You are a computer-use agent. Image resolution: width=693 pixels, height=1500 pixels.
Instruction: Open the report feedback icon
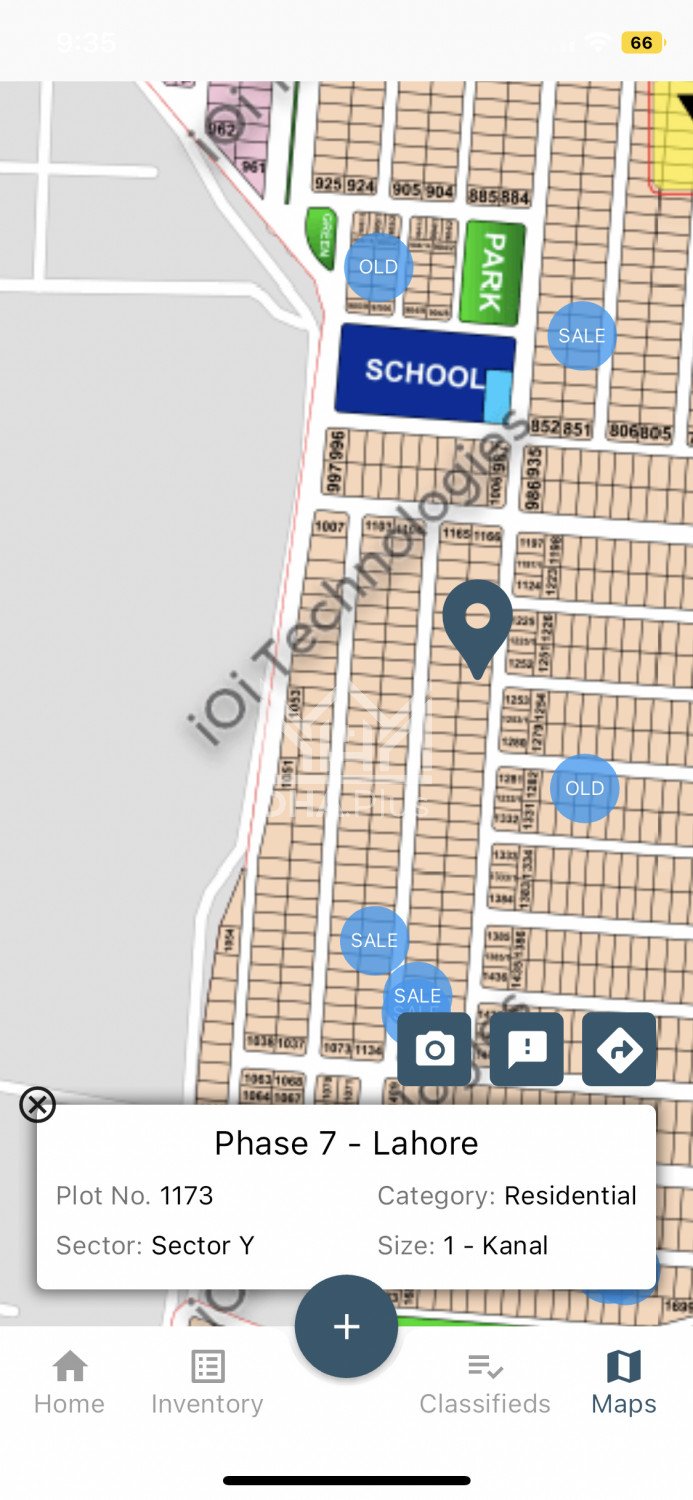[527, 1049]
